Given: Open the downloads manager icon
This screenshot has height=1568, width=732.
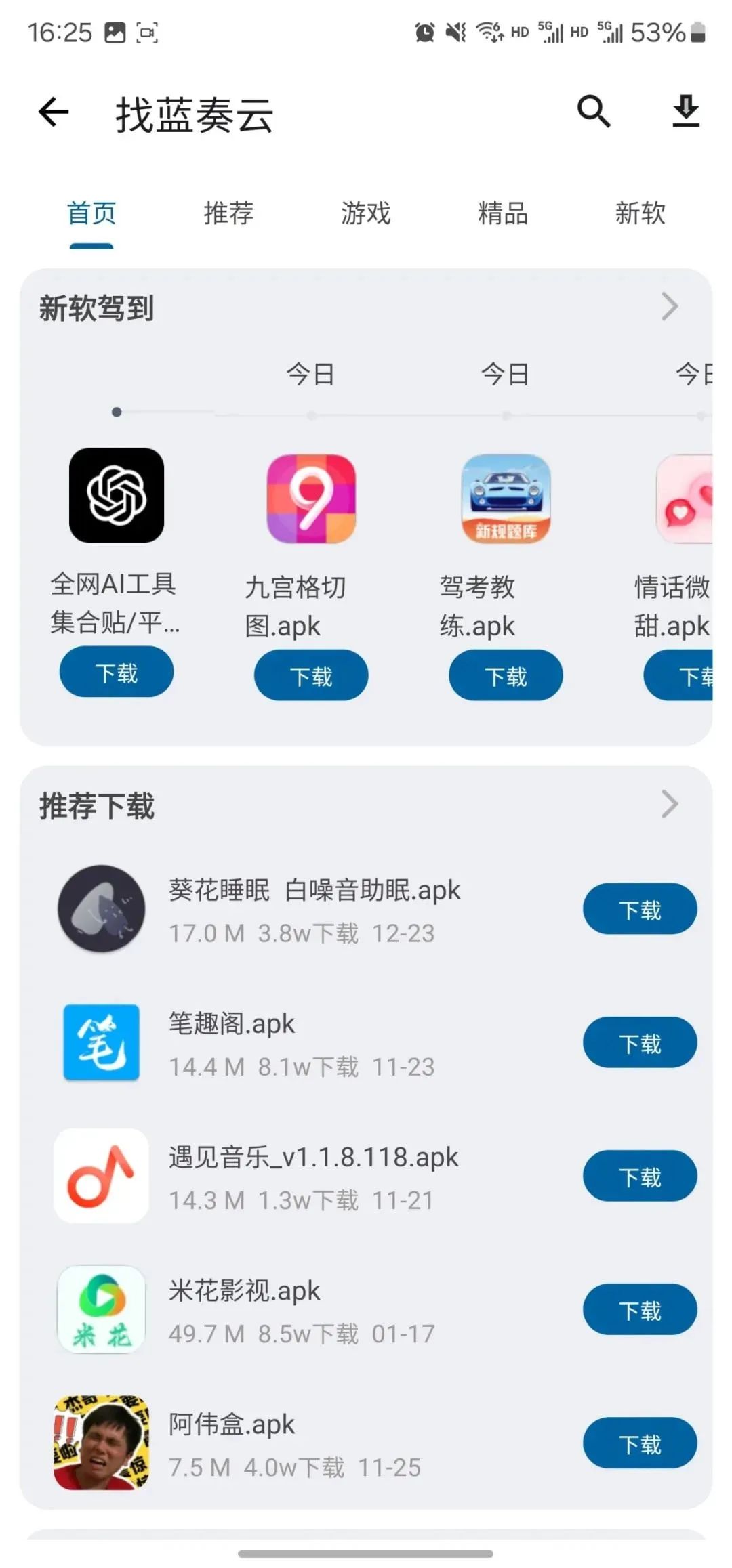Looking at the screenshot, I should 686,111.
